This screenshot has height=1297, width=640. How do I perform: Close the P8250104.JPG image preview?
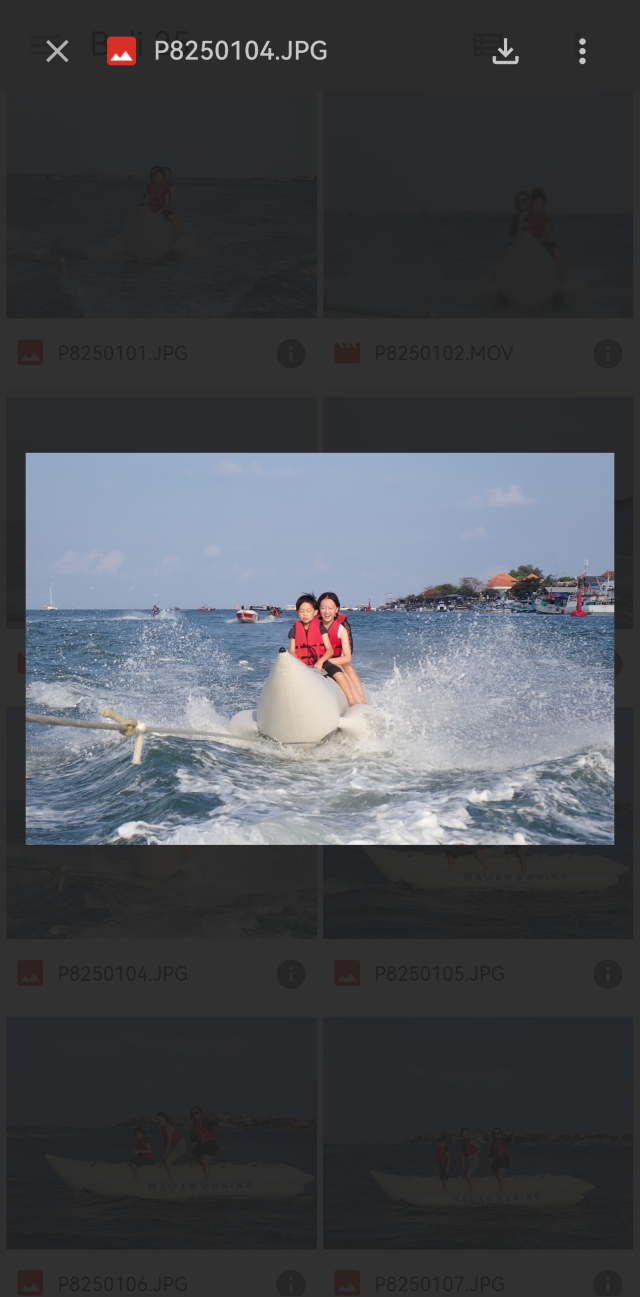(x=57, y=51)
